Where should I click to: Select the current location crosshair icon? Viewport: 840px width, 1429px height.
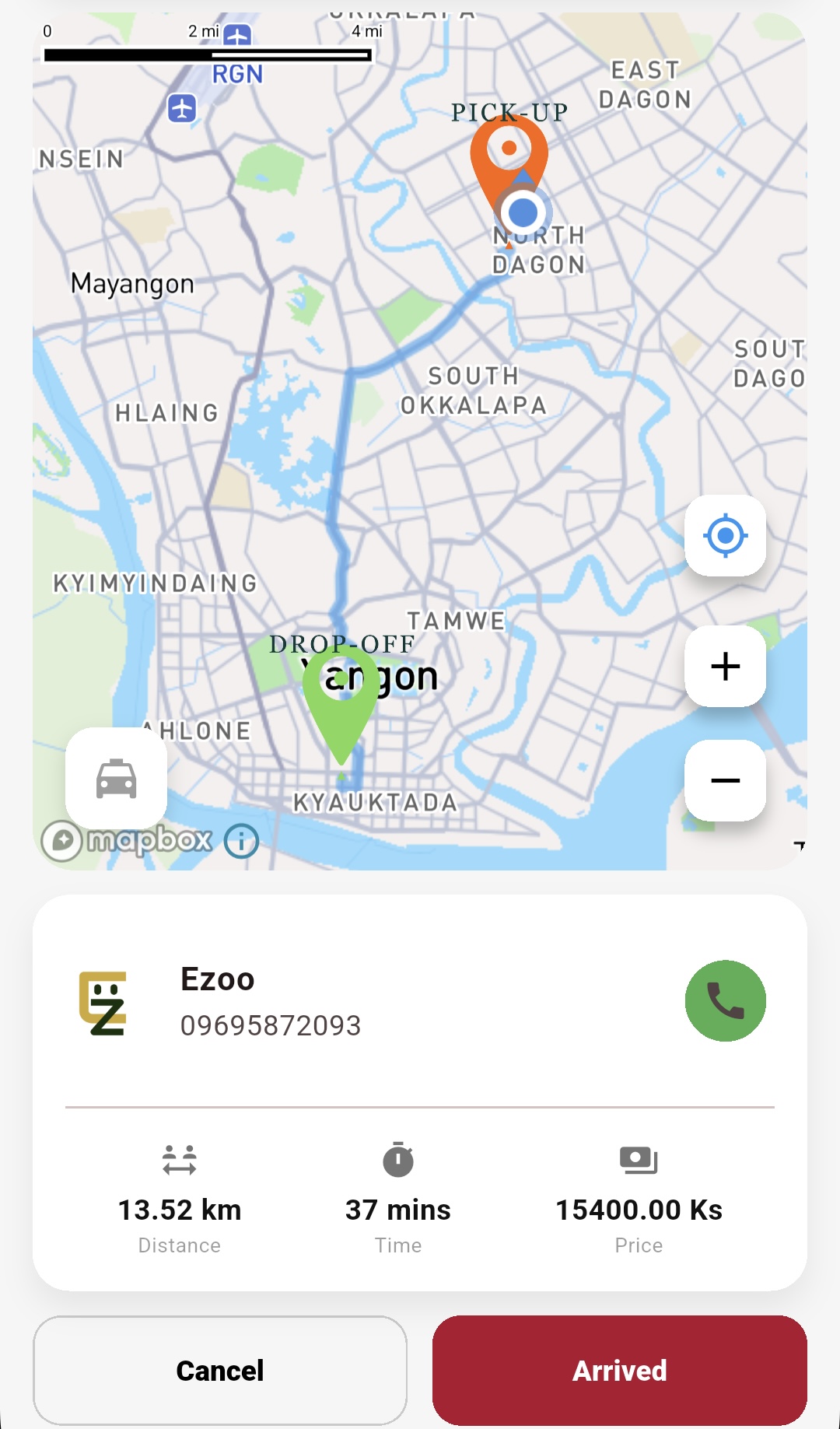coord(724,534)
